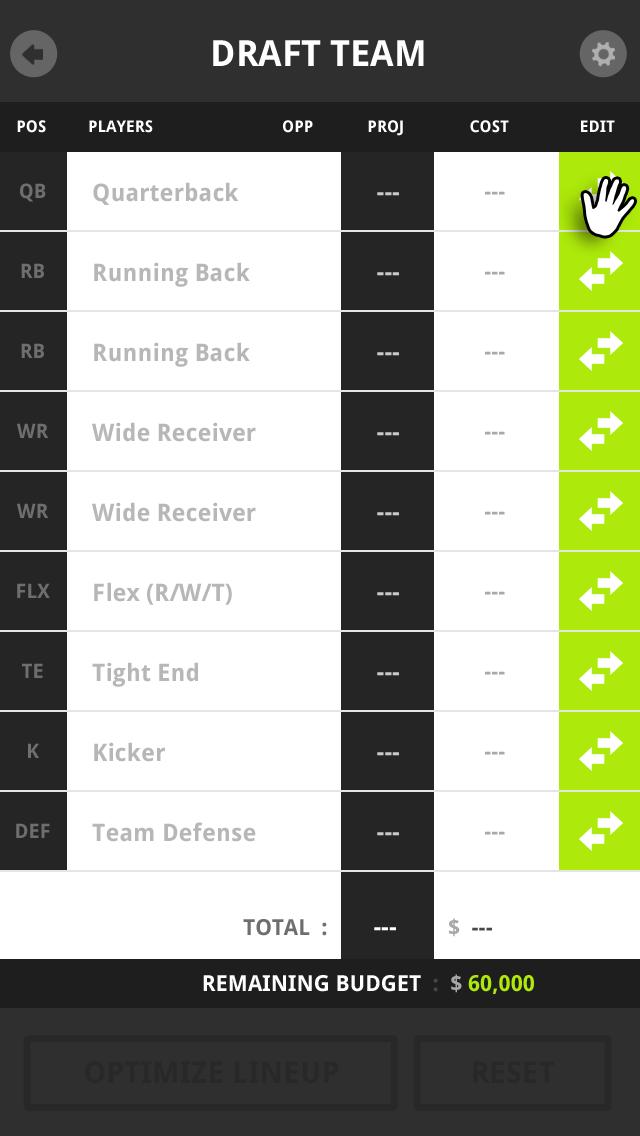Viewport: 640px width, 1136px height.
Task: Tap the swap icon for Quarterback
Action: point(599,192)
